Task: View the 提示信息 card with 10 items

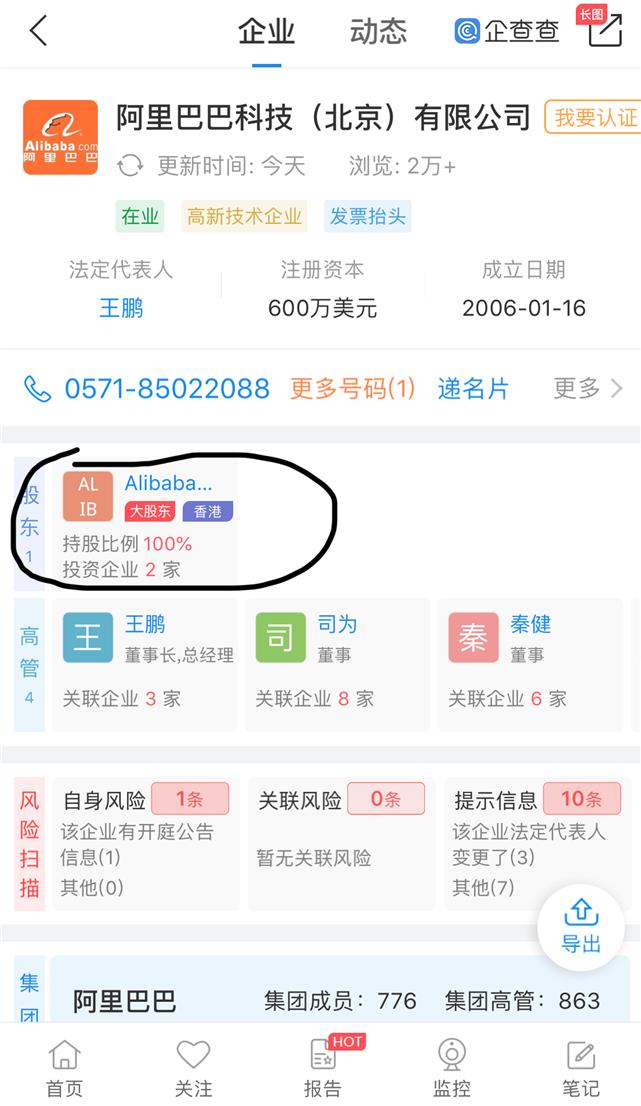Action: point(537,843)
